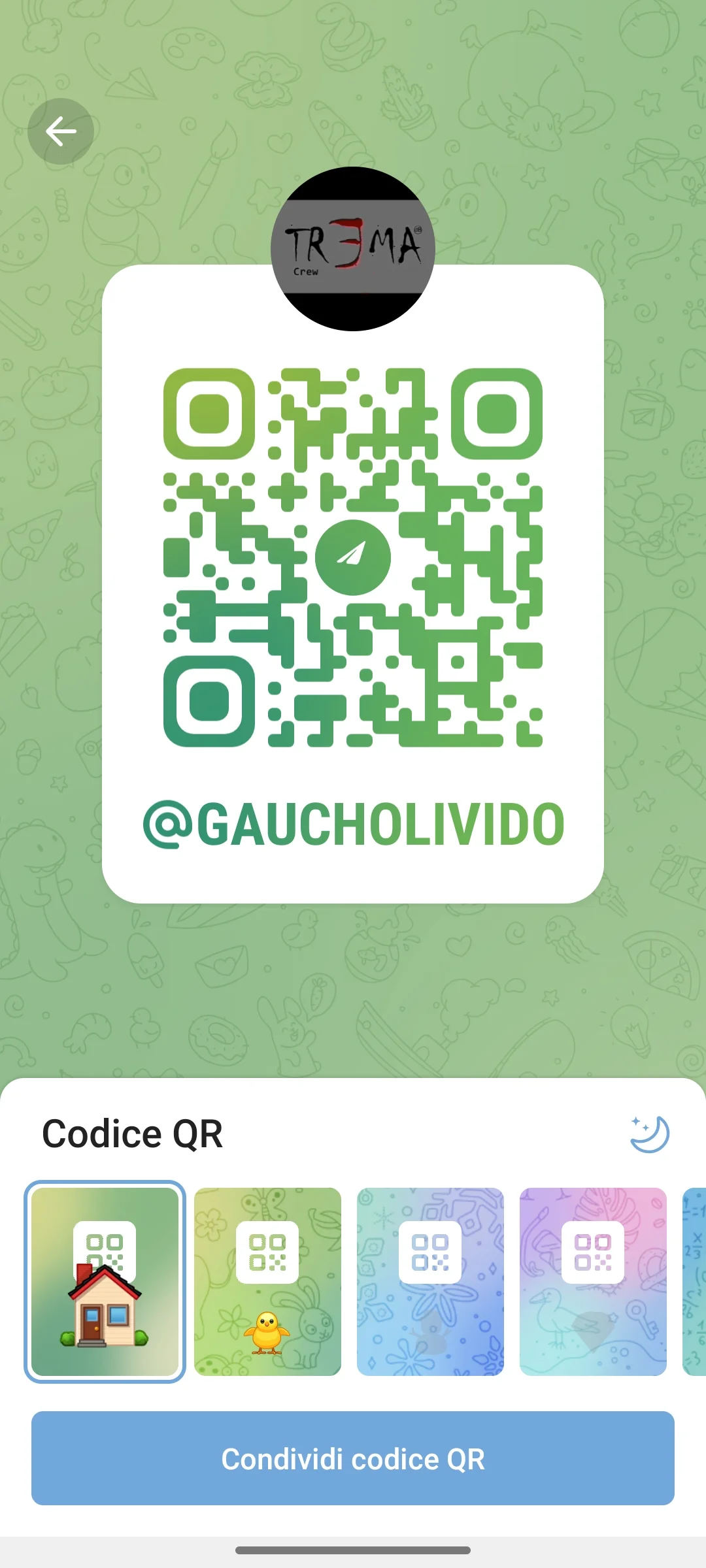
Task: Select the house emoji QR theme
Action: (x=105, y=1281)
